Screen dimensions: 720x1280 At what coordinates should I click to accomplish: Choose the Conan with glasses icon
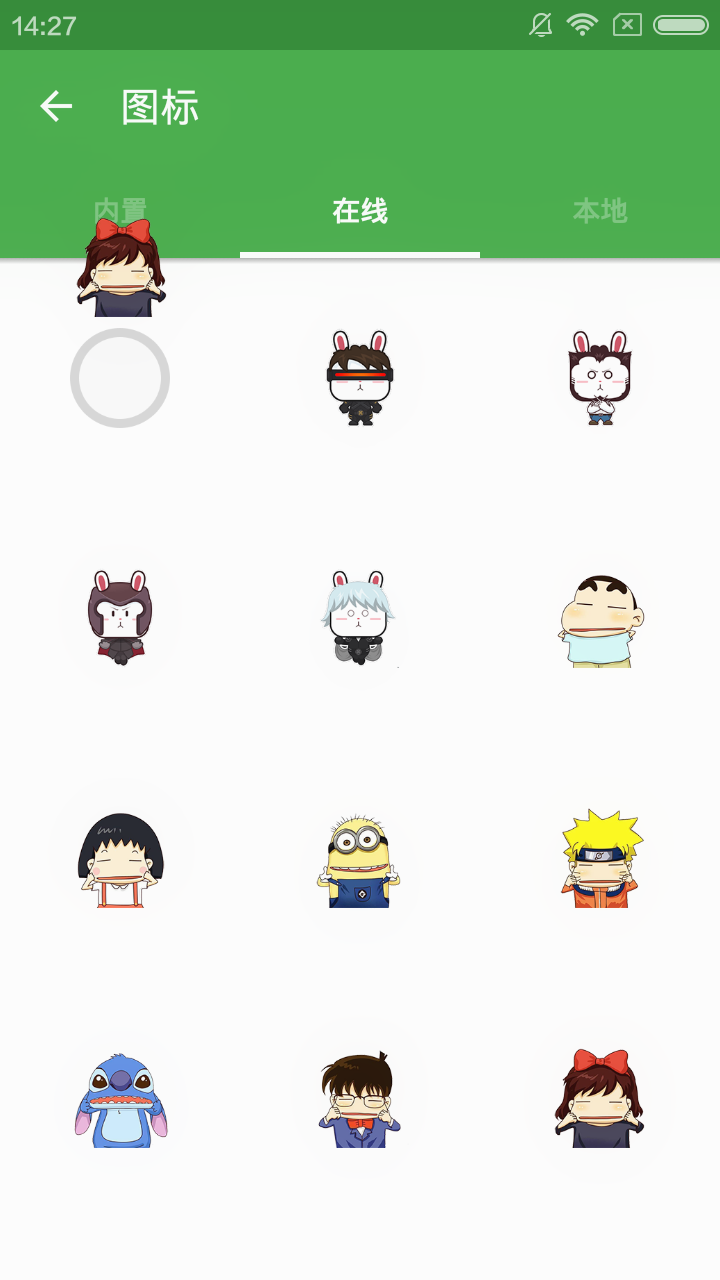pyautogui.click(x=360, y=1100)
